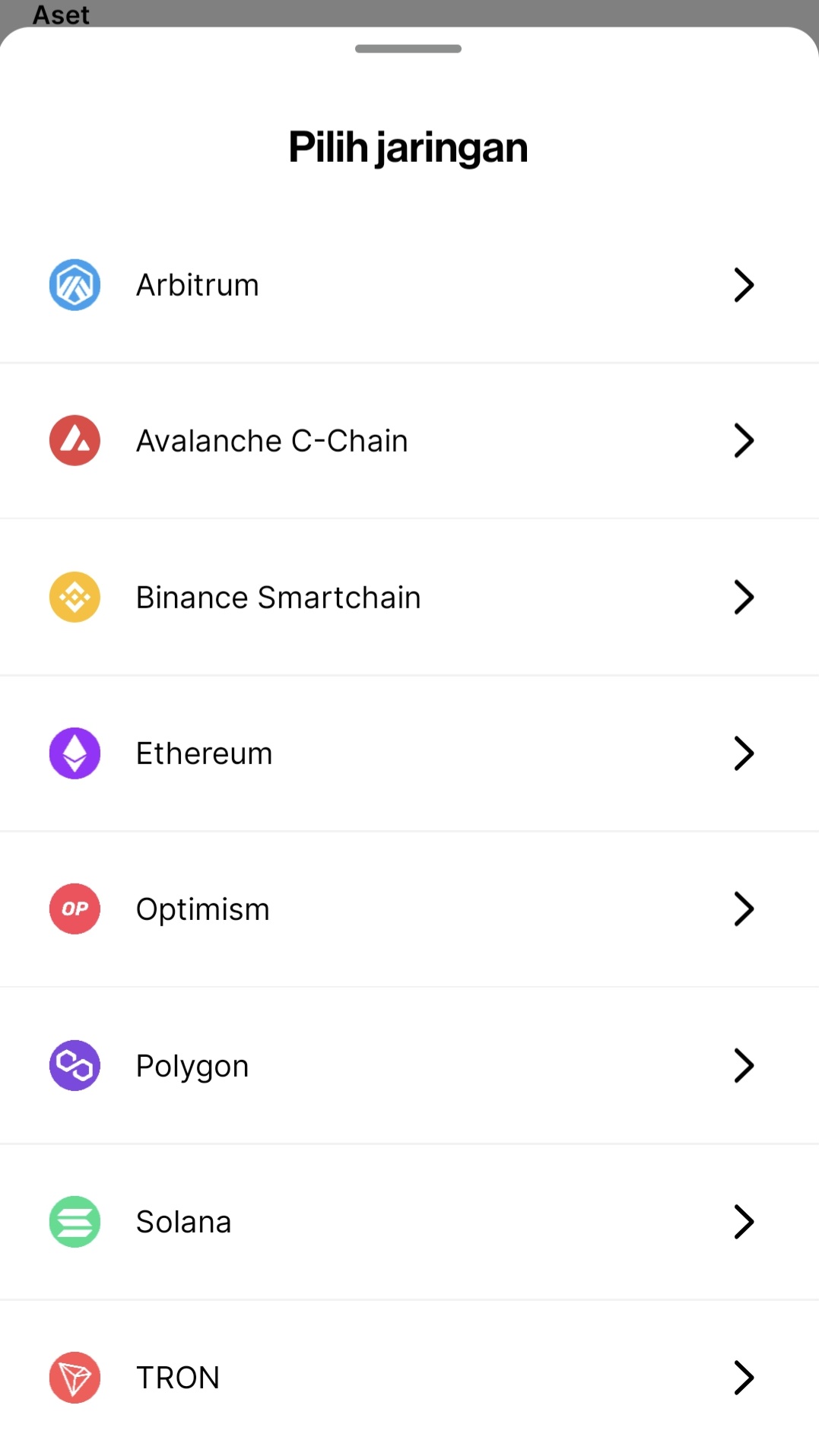Select the Arbitrum network icon
819x1456 pixels.
tap(74, 284)
